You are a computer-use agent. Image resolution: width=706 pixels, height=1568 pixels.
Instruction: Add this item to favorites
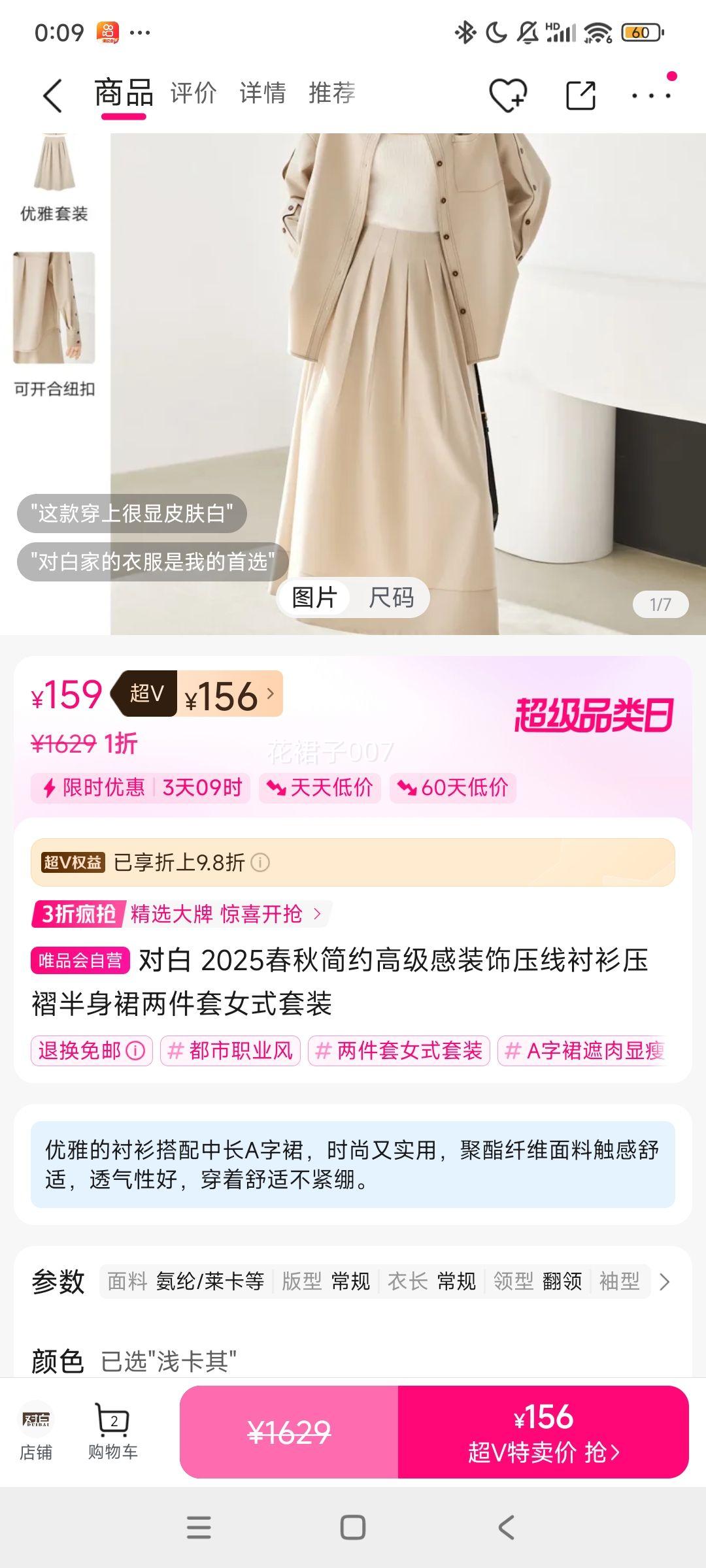pyautogui.click(x=507, y=95)
